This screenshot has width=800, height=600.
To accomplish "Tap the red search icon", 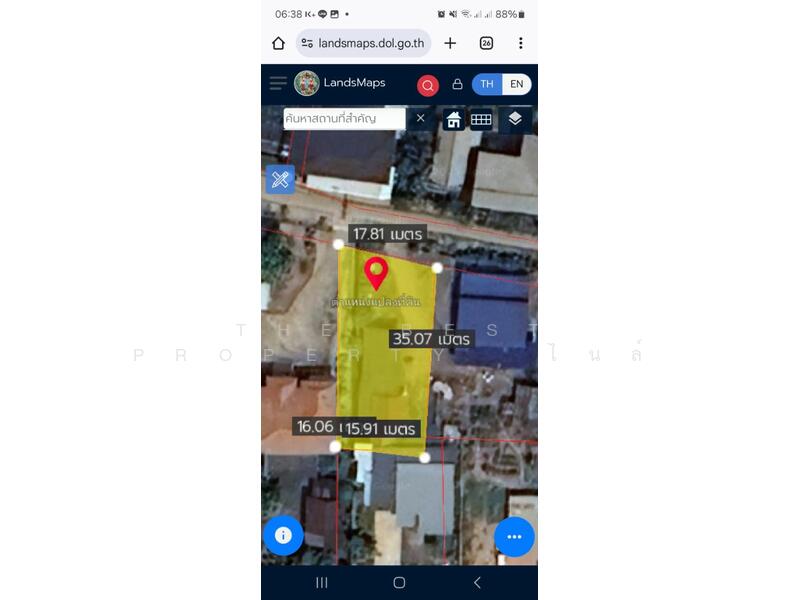I will click(428, 85).
